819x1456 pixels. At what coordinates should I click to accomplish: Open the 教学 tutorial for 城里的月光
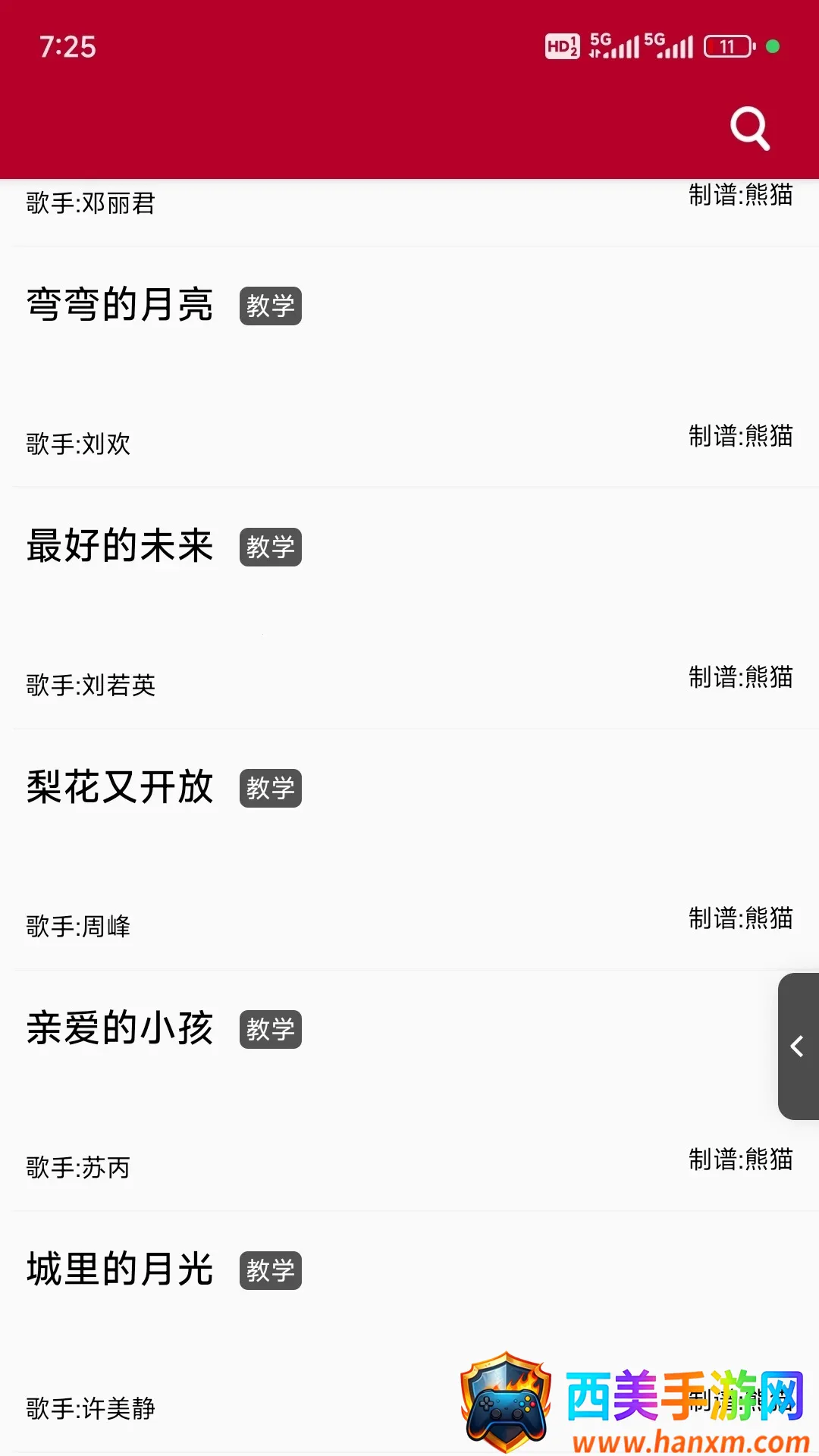[271, 1270]
